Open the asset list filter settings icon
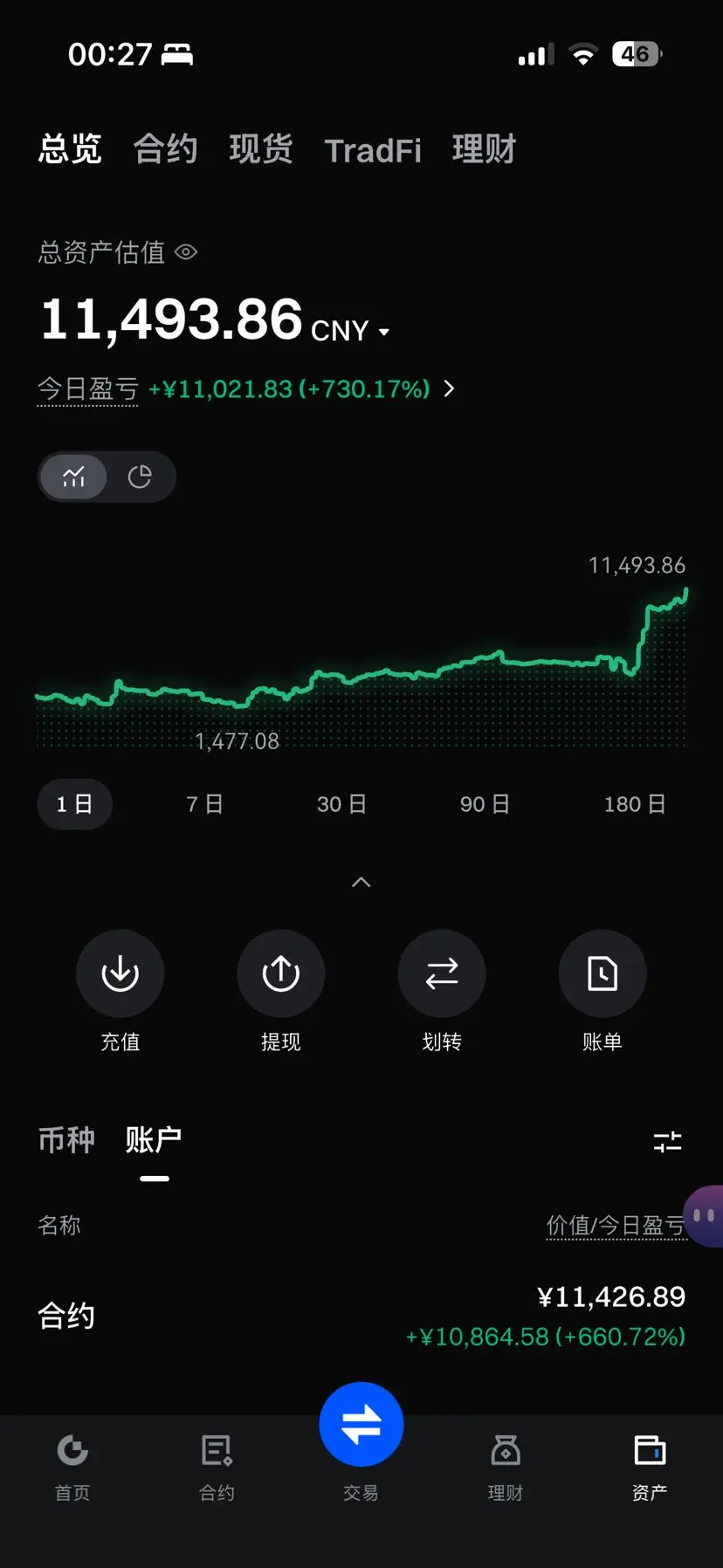 (x=668, y=1141)
